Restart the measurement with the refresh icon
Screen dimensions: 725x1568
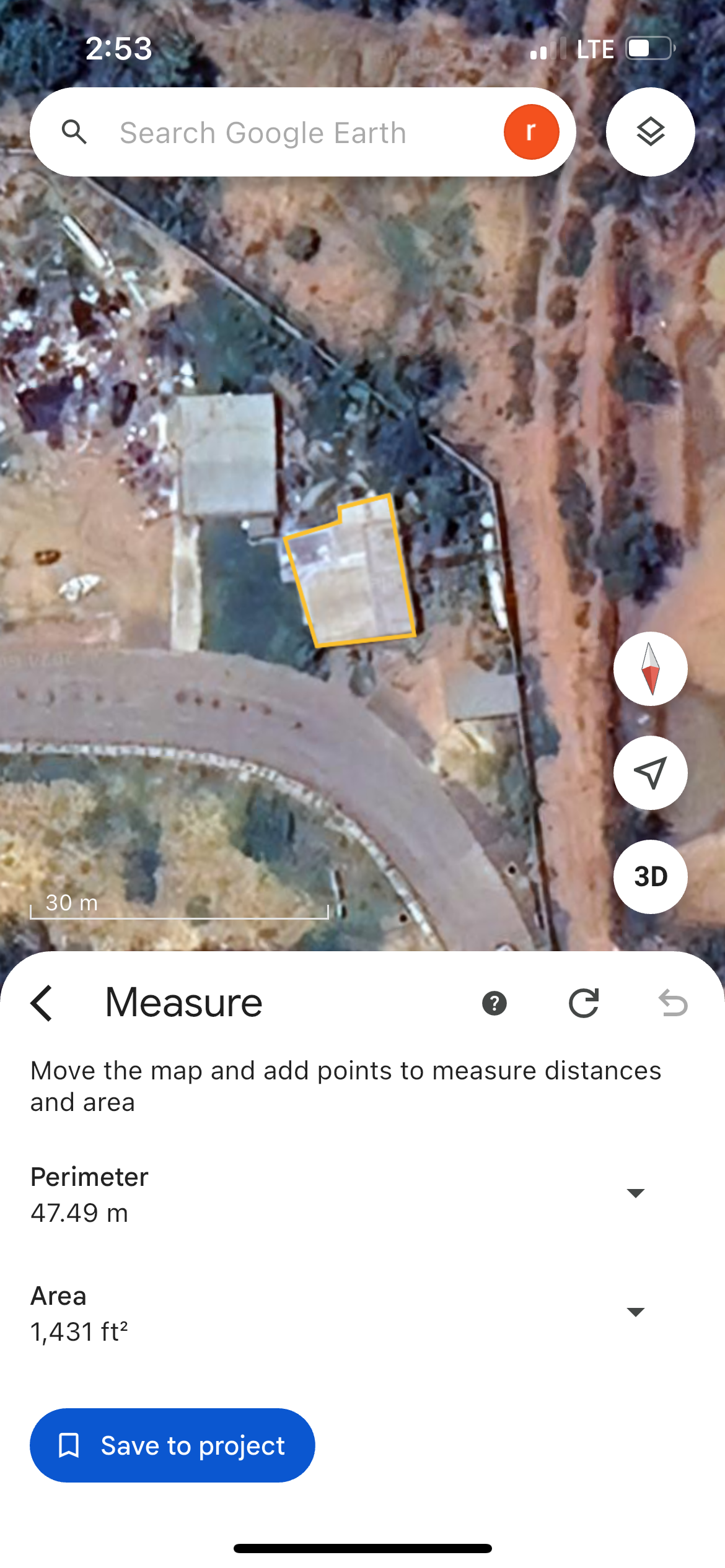(x=584, y=1003)
